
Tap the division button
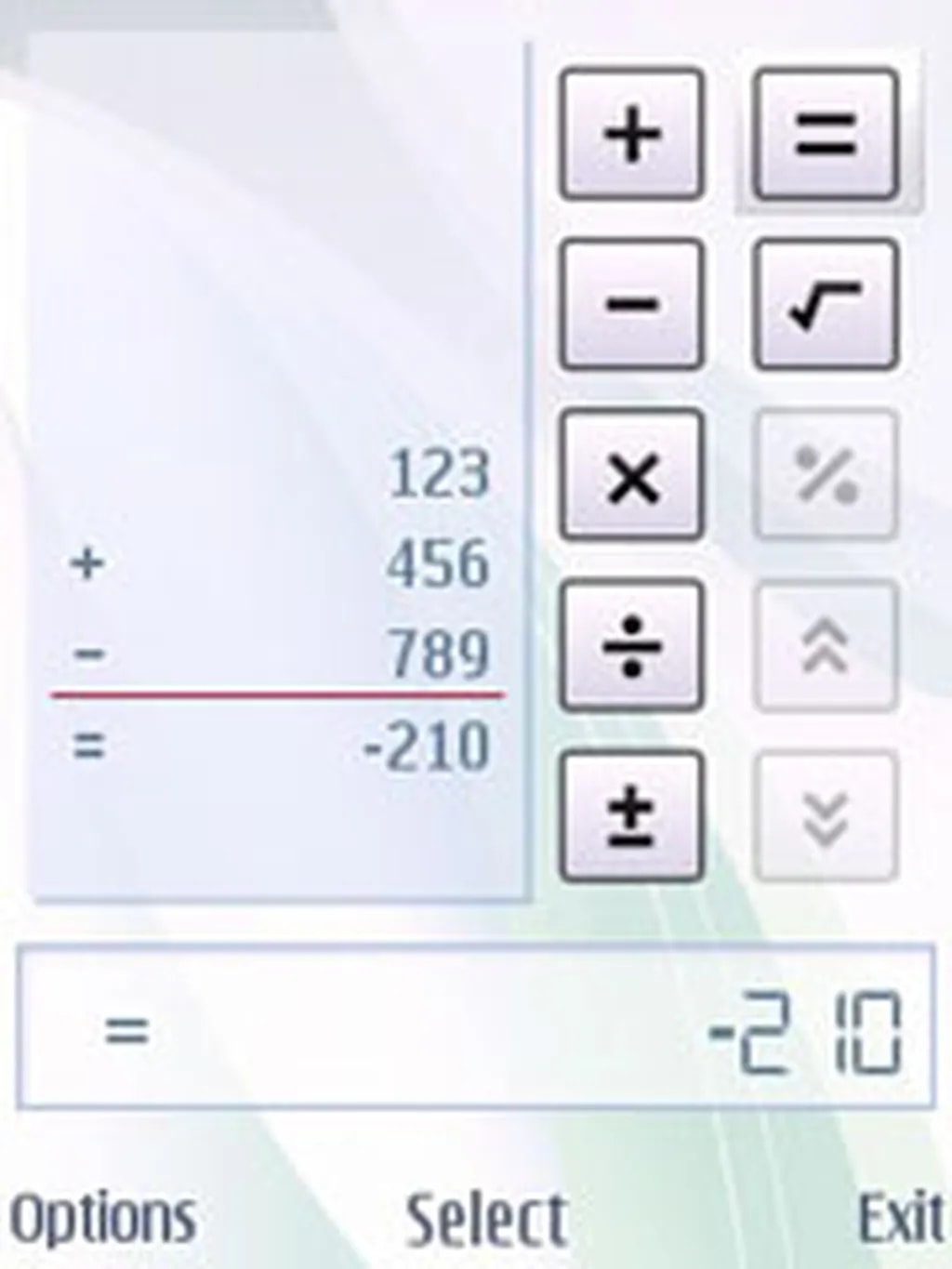pyautogui.click(x=632, y=645)
